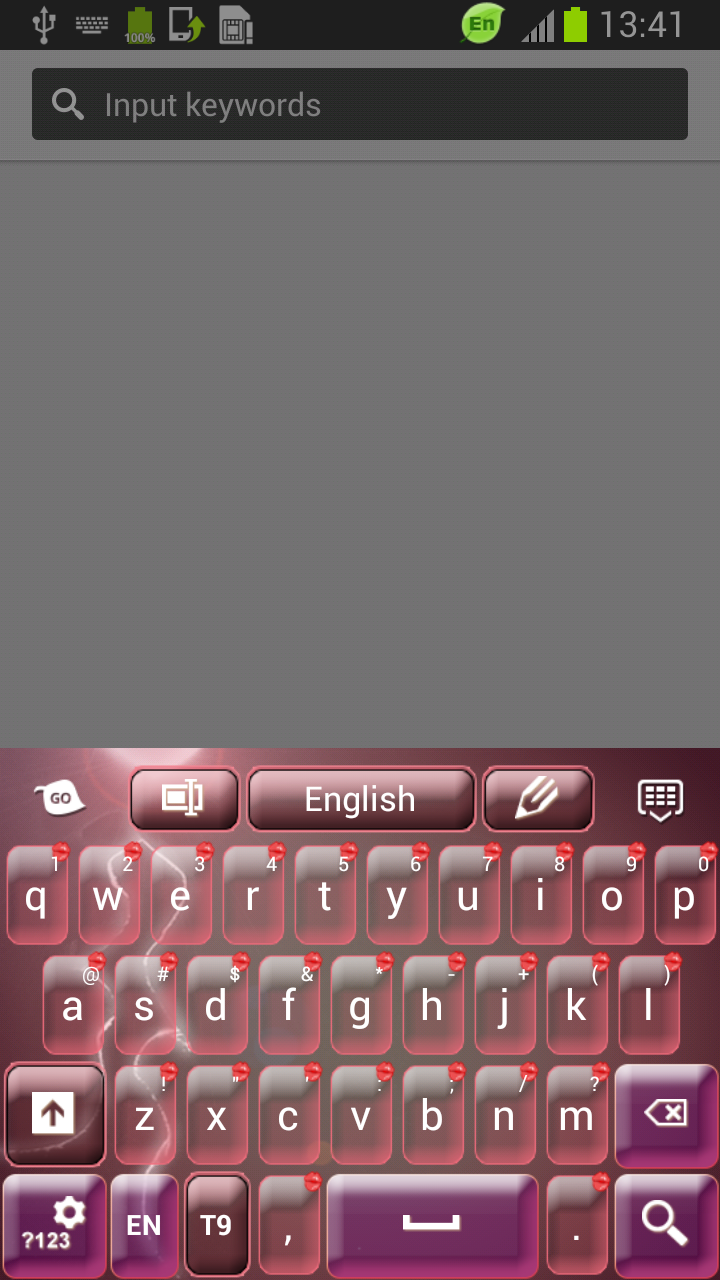The image size is (720, 1280).
Task: Tap the magnifier icon in the search bar
Action: click(x=67, y=103)
